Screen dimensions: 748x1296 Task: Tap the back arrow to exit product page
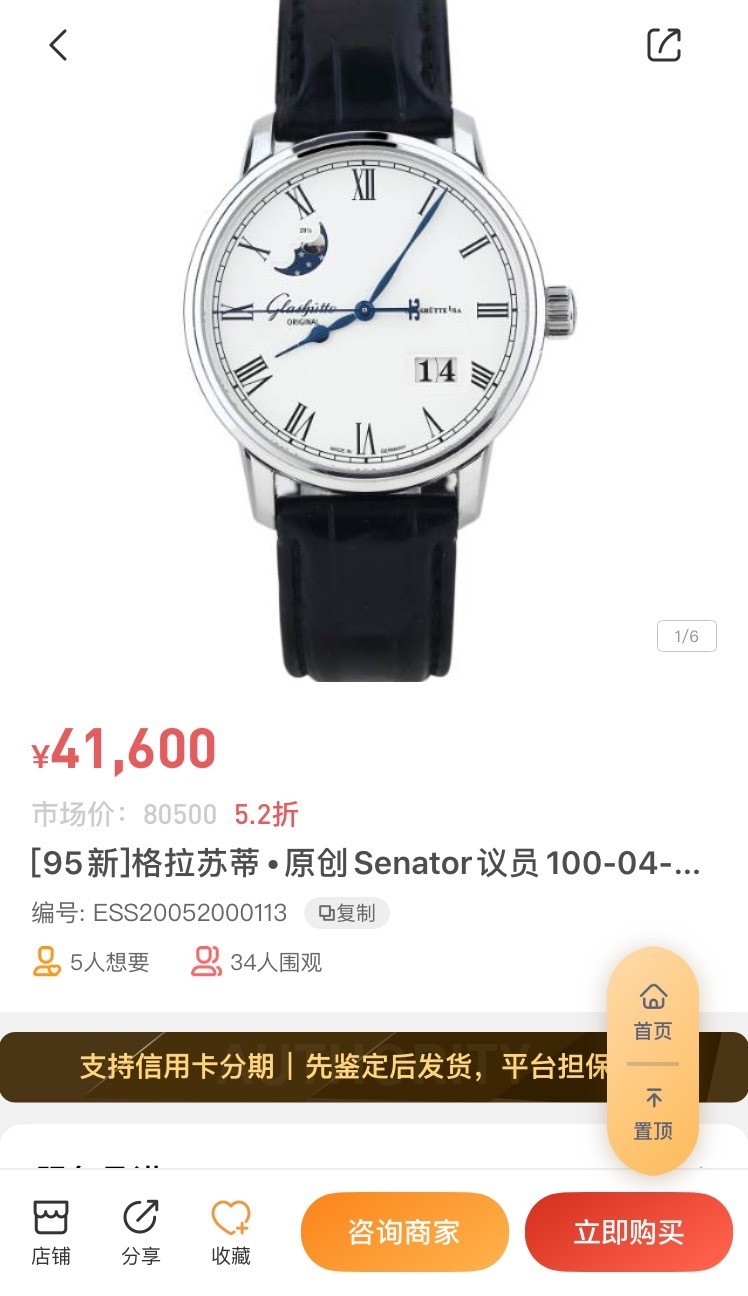coord(57,45)
